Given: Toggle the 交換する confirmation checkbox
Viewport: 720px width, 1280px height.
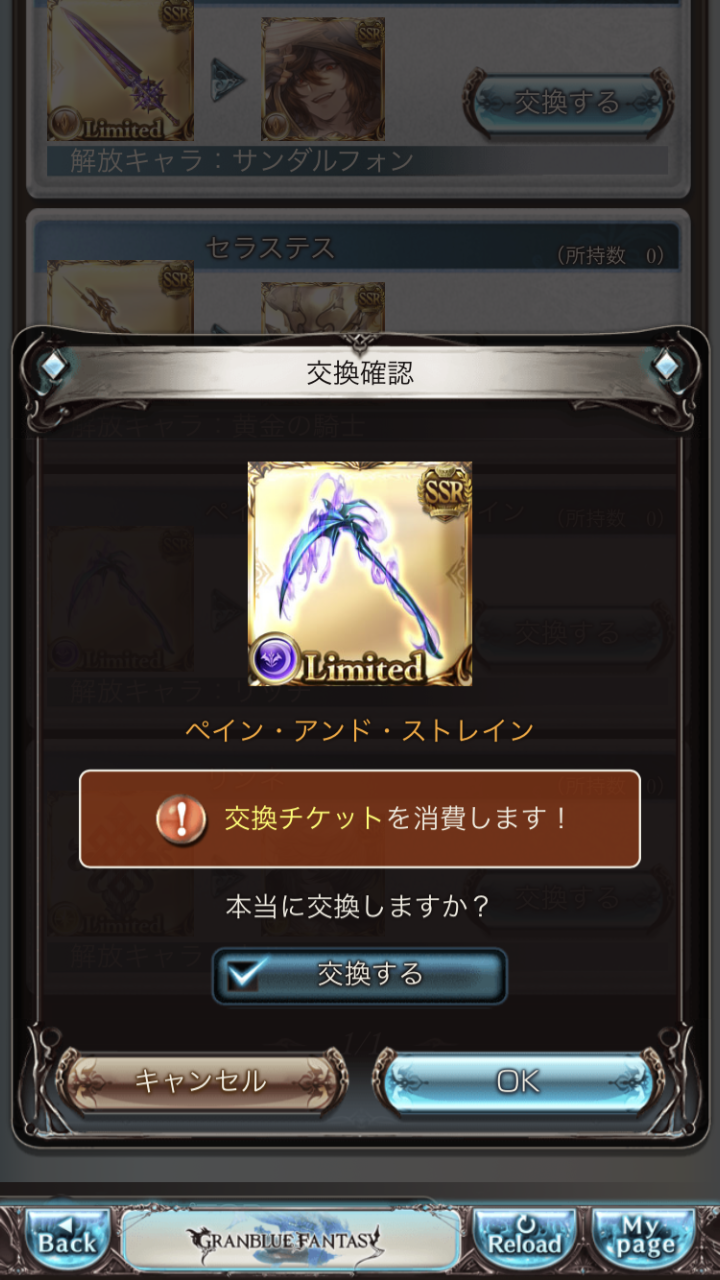Looking at the screenshot, I should 243,975.
